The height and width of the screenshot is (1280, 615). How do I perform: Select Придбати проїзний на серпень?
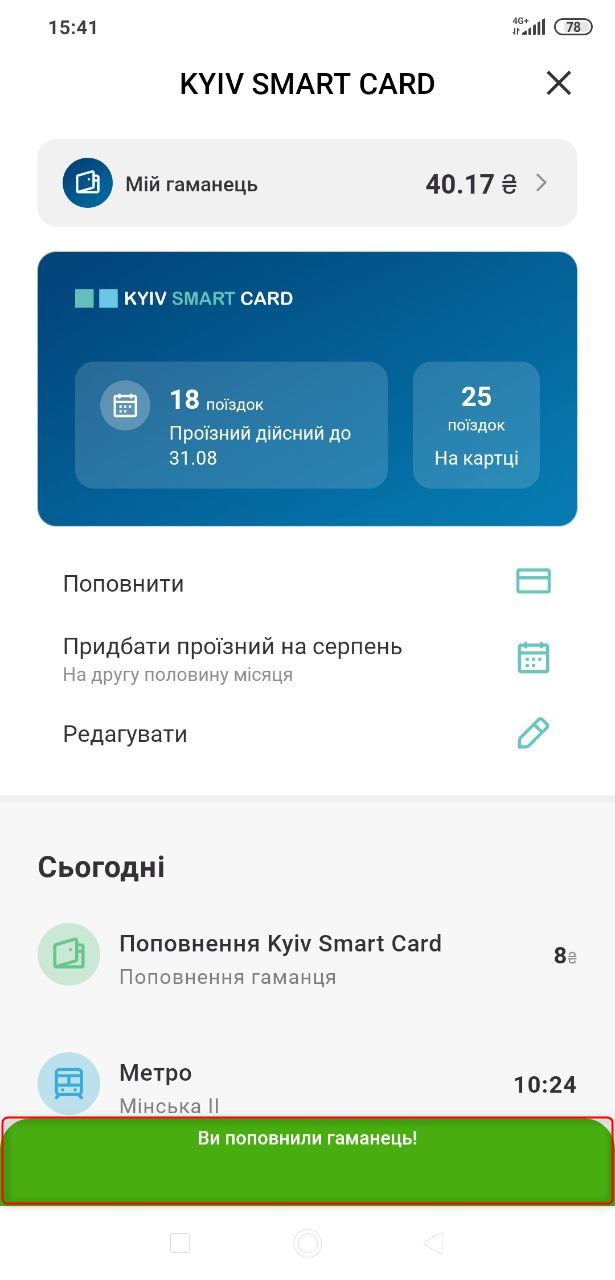307,658
